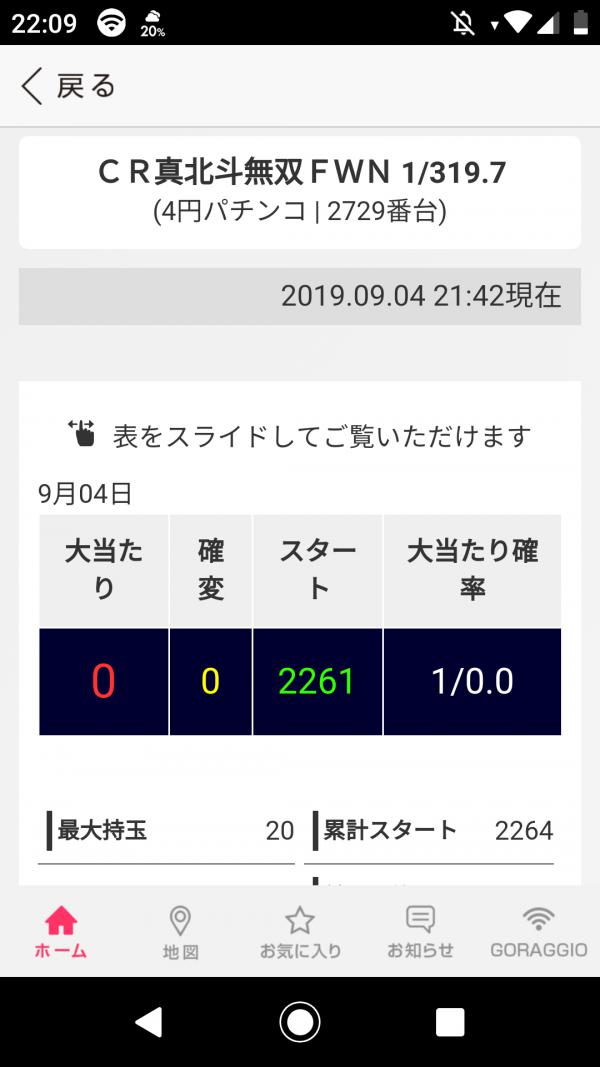Tap the system home button
This screenshot has width=600, height=1067.
click(300, 1021)
